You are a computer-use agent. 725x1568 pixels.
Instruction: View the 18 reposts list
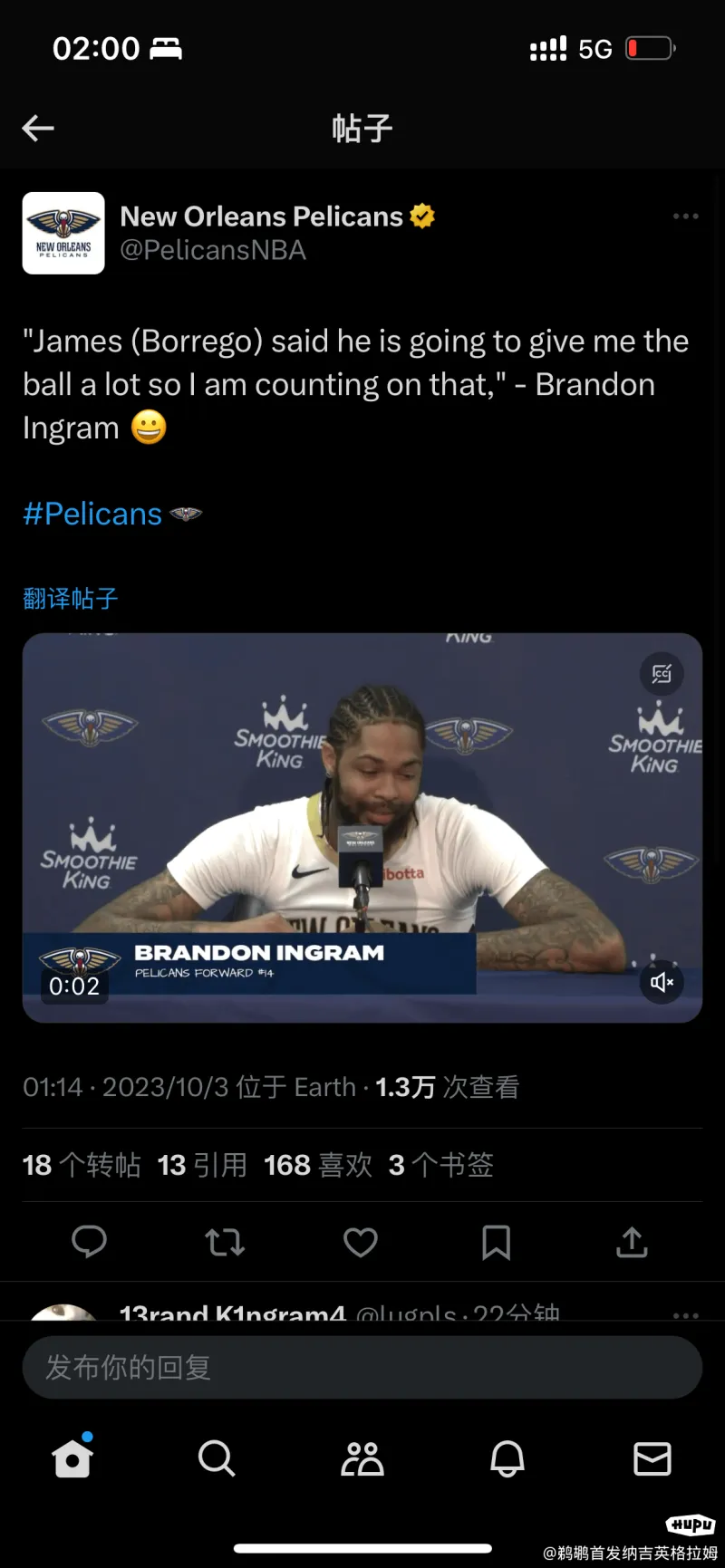point(82,1165)
